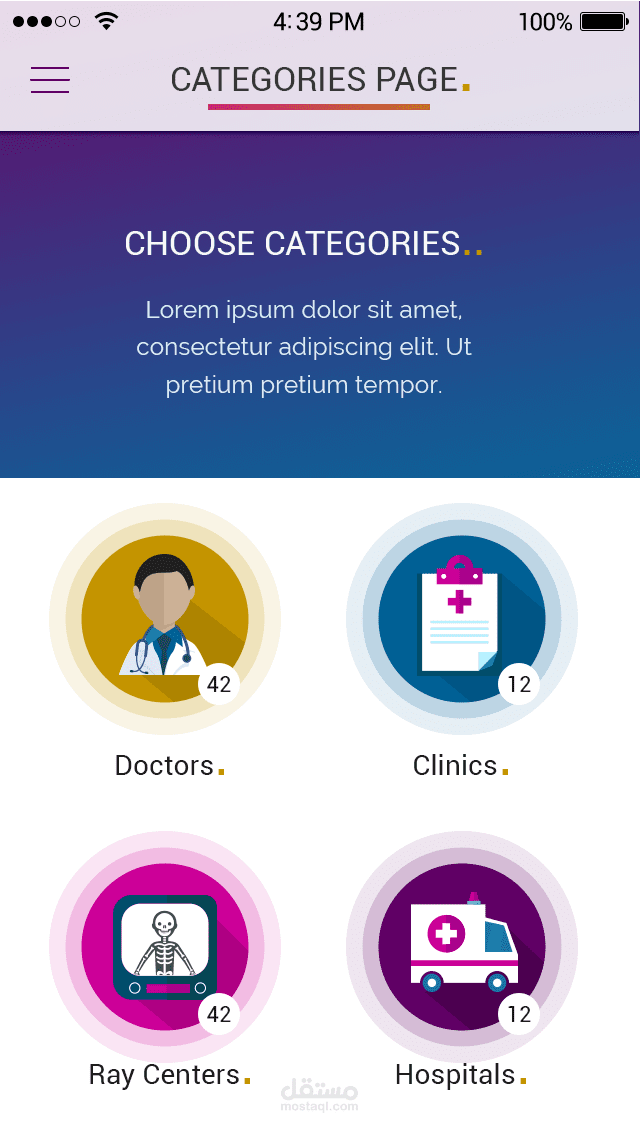Screen dimensions: 640x1136
Task: Go to Ray Centers category
Action: (x=164, y=946)
